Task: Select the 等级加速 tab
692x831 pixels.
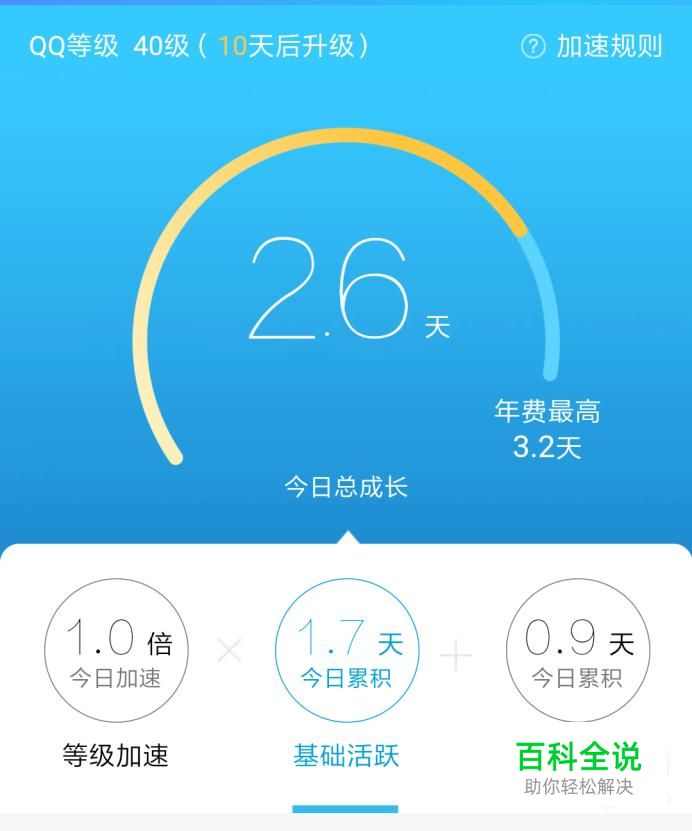Action: click(115, 755)
